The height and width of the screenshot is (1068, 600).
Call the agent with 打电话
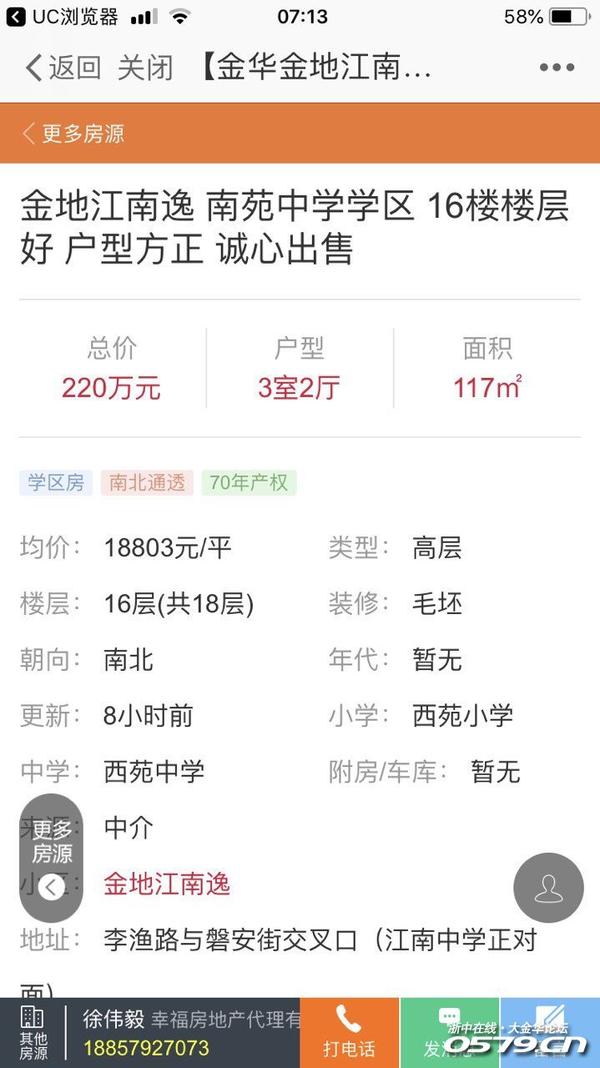349,1033
